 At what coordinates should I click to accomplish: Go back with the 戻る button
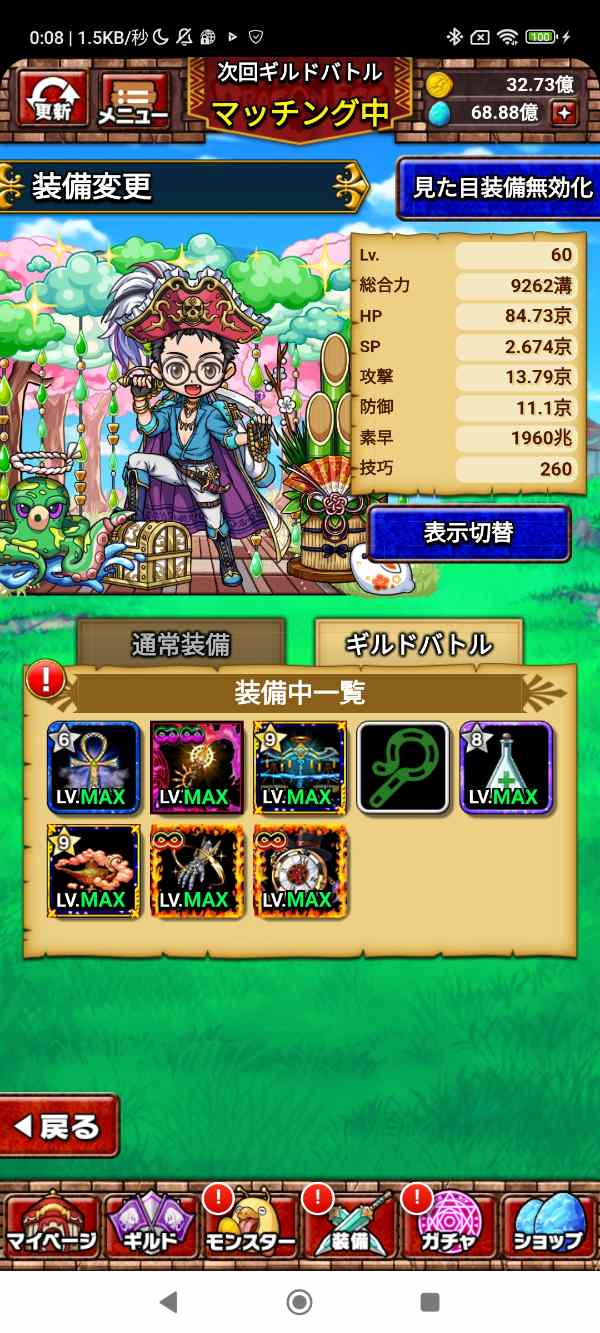click(x=58, y=1126)
